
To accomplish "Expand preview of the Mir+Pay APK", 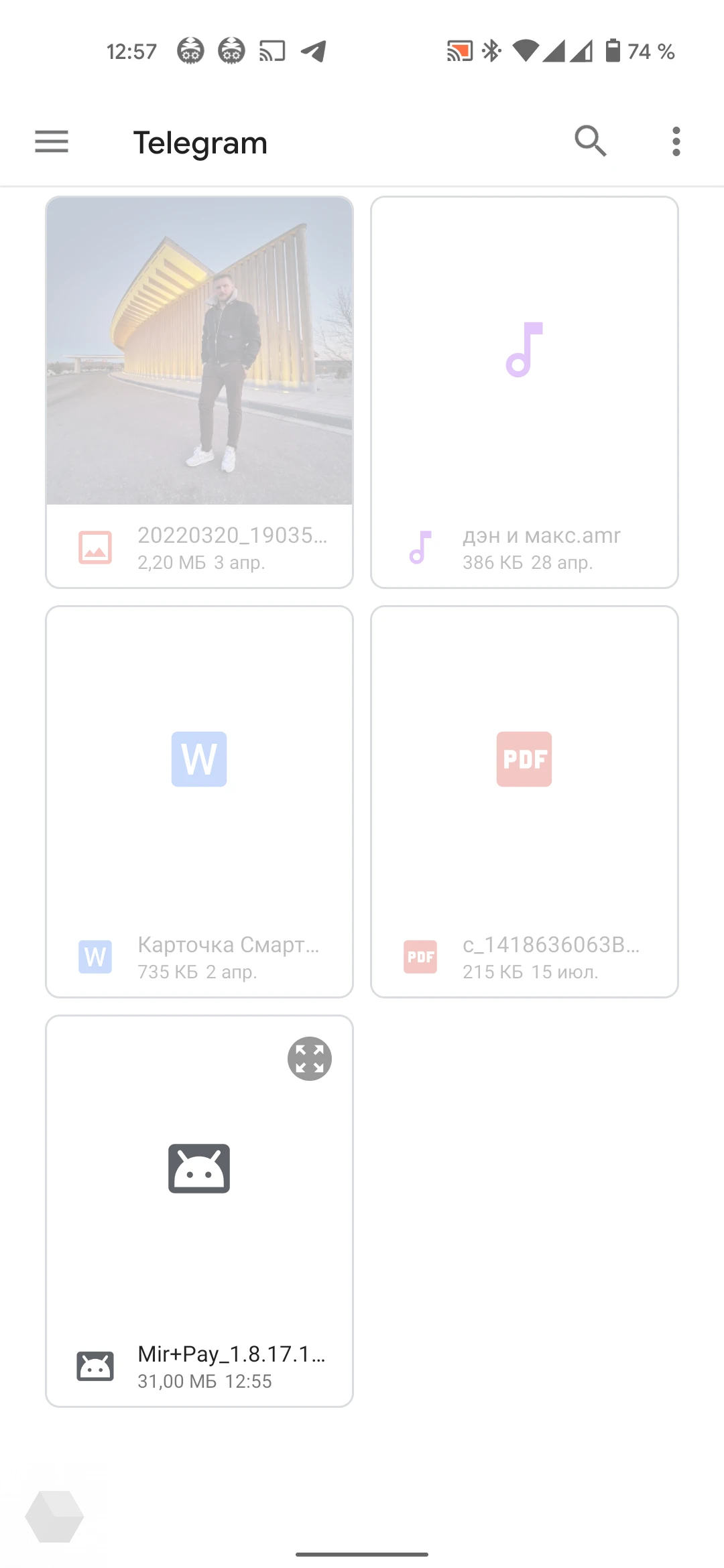I will point(310,1059).
